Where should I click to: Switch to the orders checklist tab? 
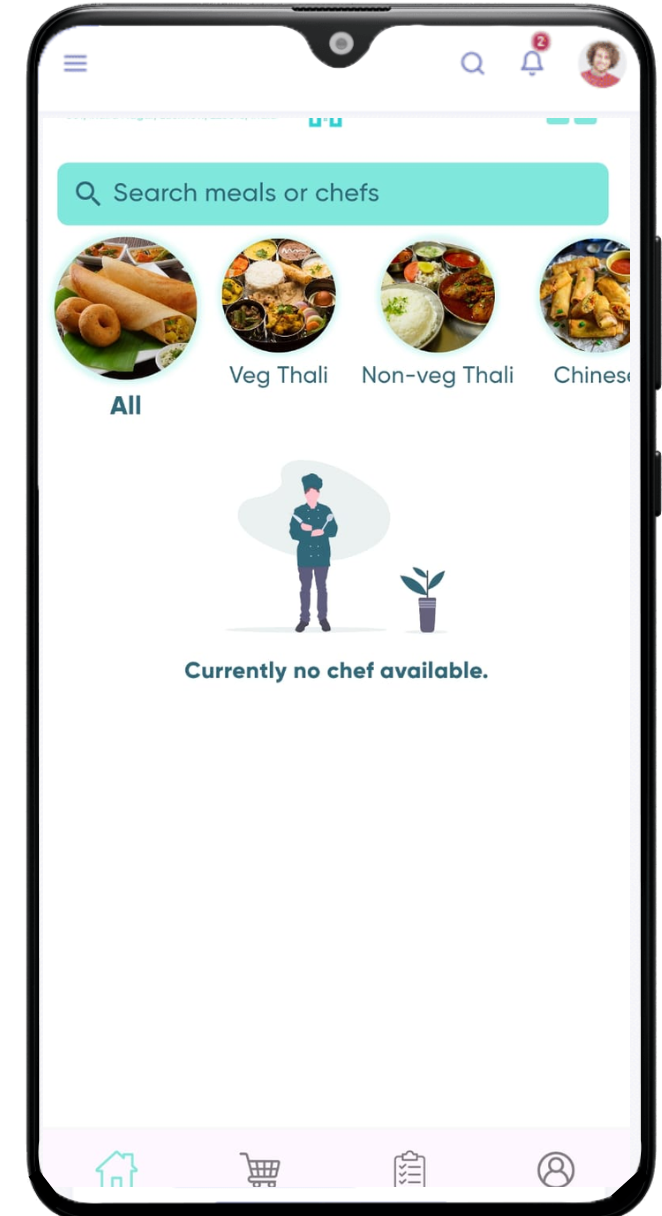point(409,1168)
